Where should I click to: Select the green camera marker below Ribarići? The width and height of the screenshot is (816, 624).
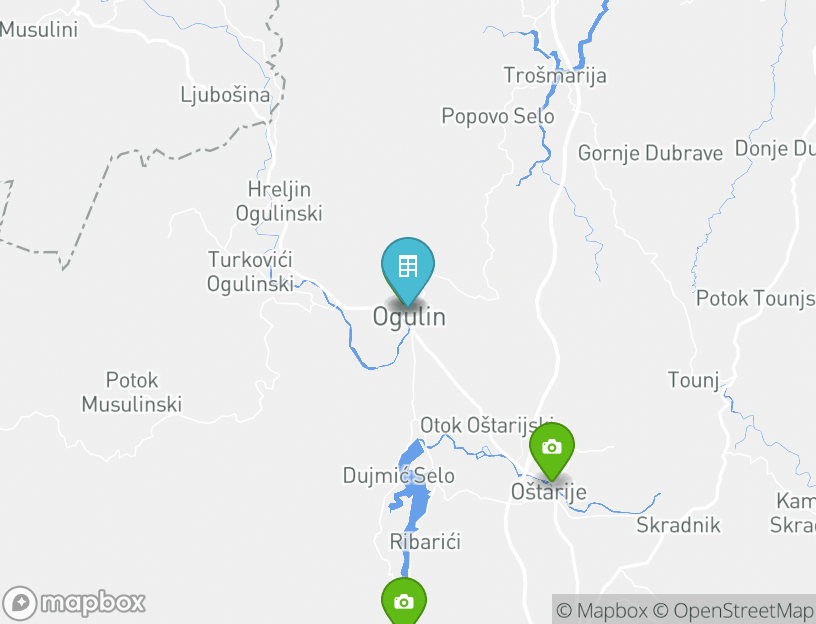(403, 602)
